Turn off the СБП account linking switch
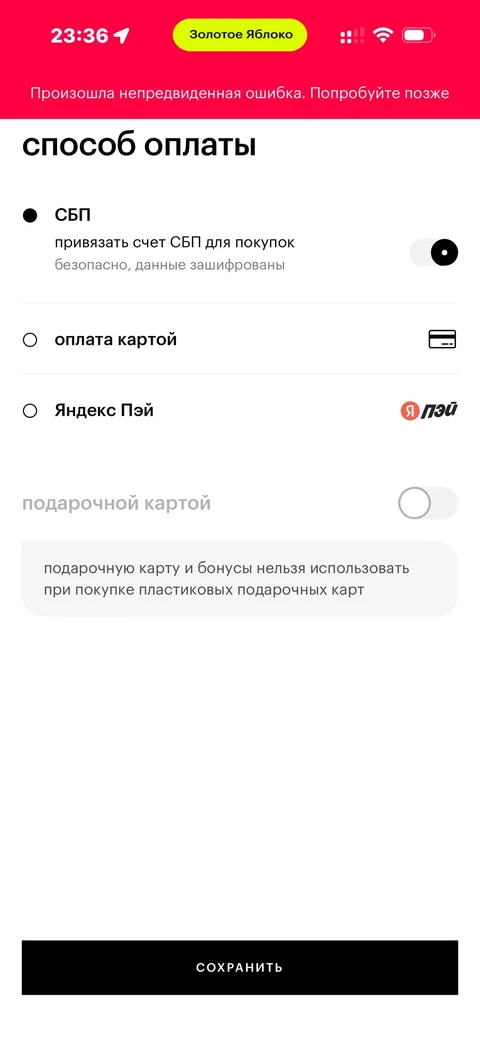Screen dimensions: 480x1043 click(x=433, y=253)
